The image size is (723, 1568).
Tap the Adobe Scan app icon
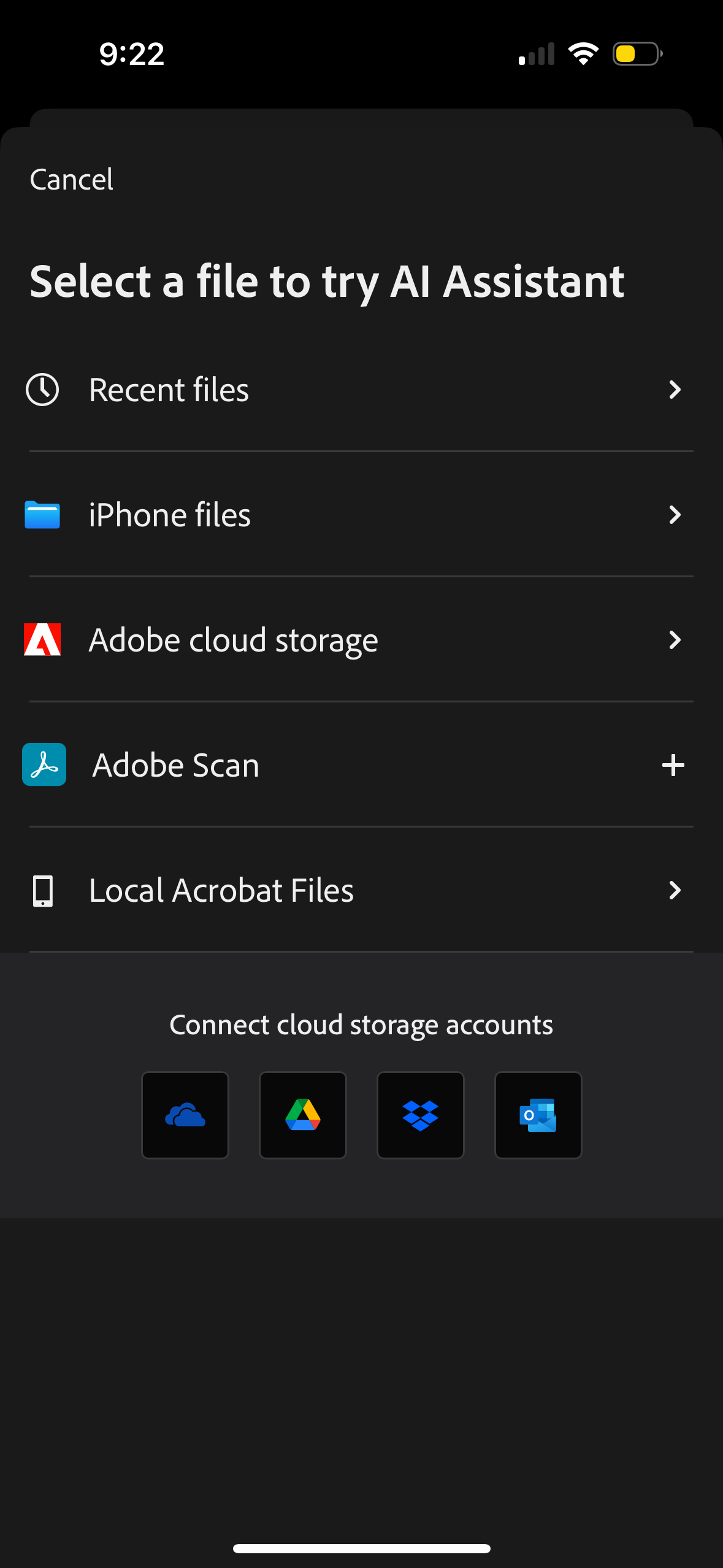(x=44, y=764)
